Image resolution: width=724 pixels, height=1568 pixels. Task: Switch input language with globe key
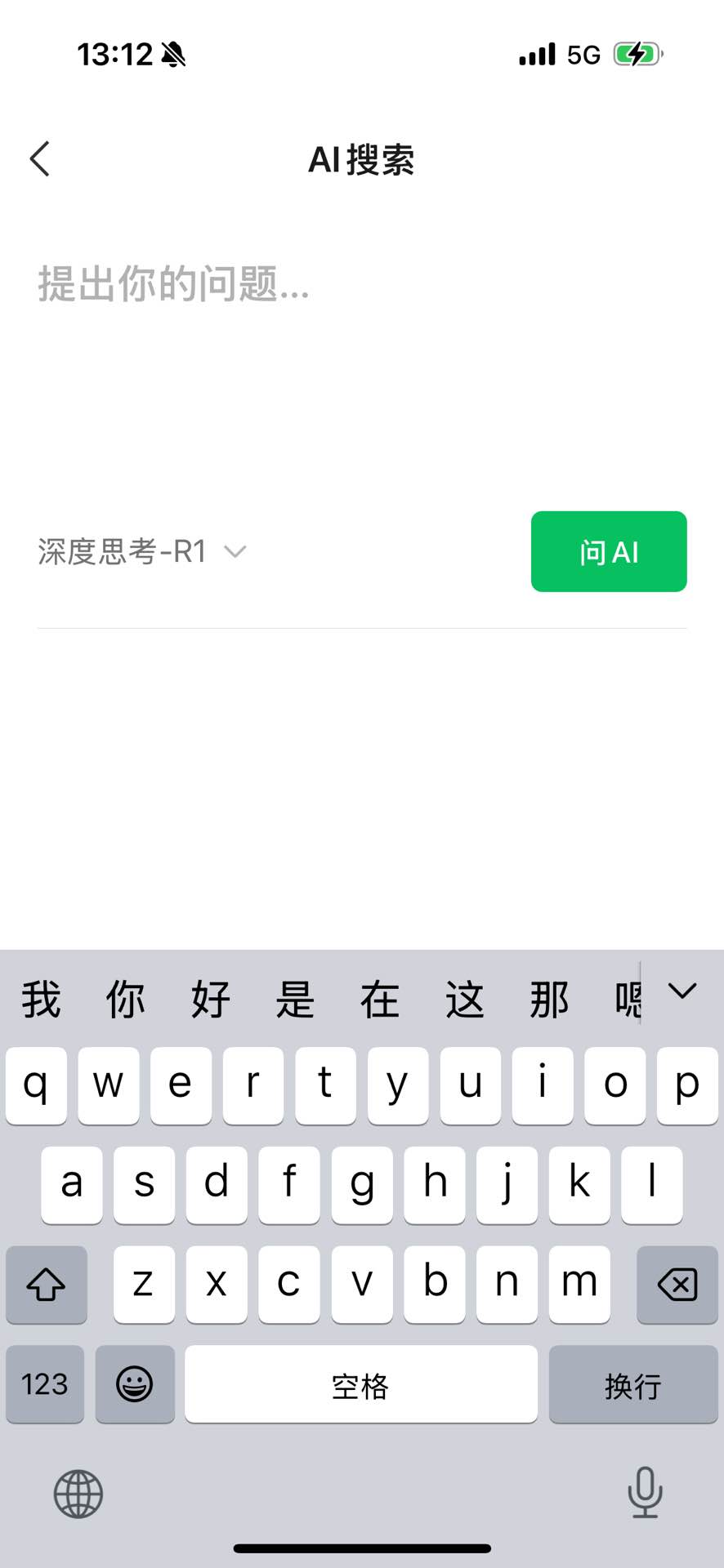tap(78, 1494)
